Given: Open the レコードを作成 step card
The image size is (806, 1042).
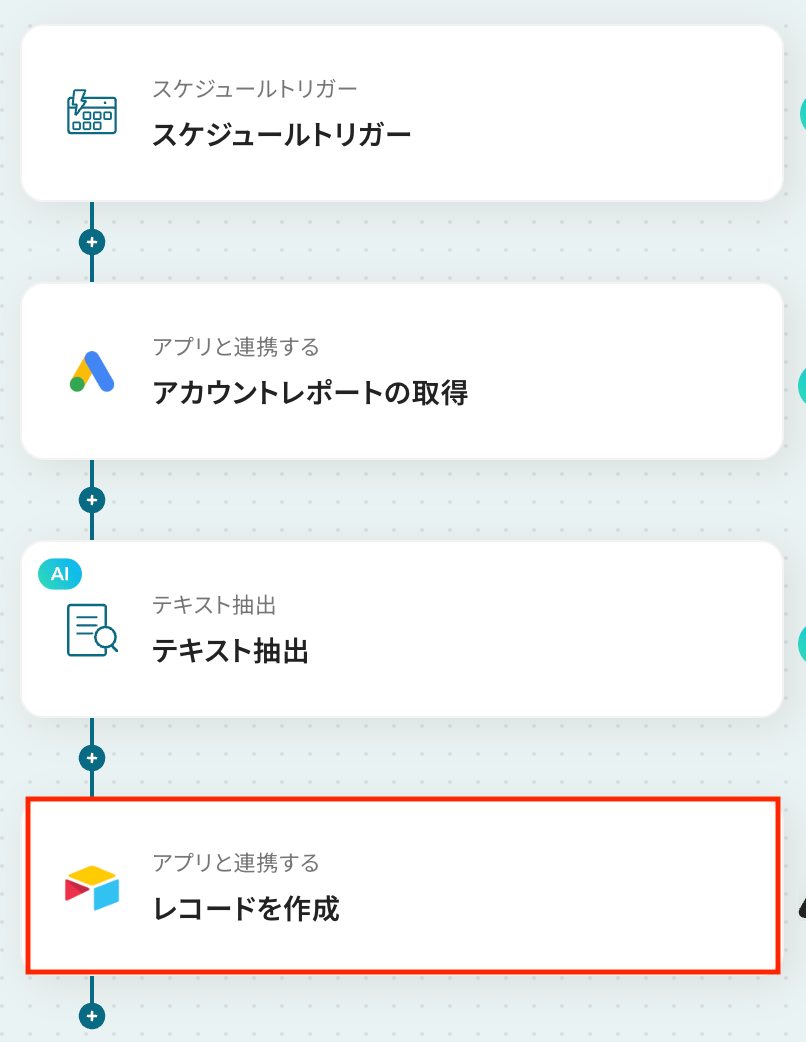Looking at the screenshot, I should click(x=401, y=886).
